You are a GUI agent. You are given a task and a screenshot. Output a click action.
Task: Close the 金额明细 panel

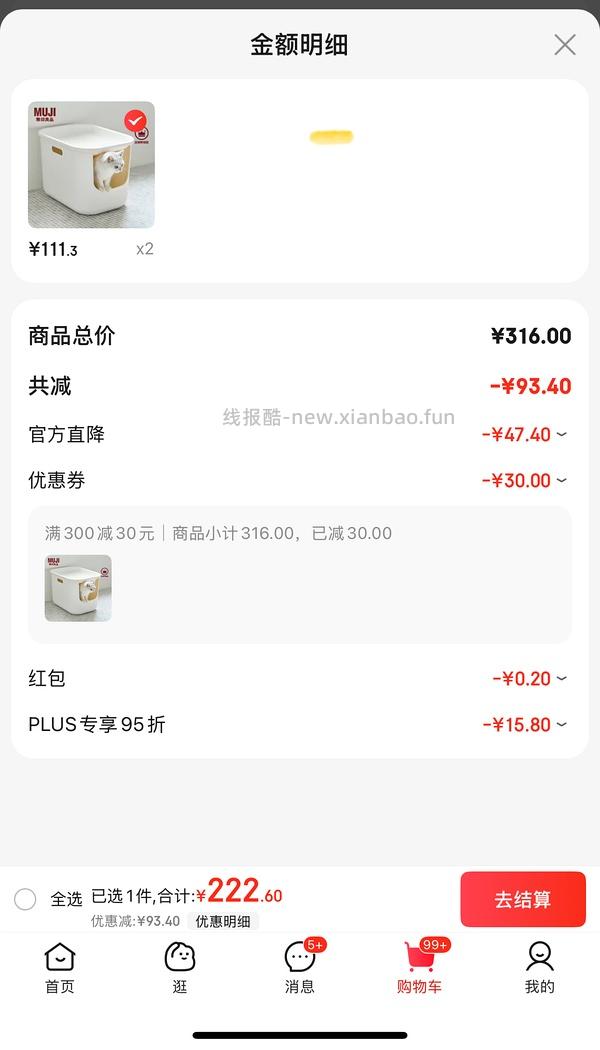pos(565,45)
